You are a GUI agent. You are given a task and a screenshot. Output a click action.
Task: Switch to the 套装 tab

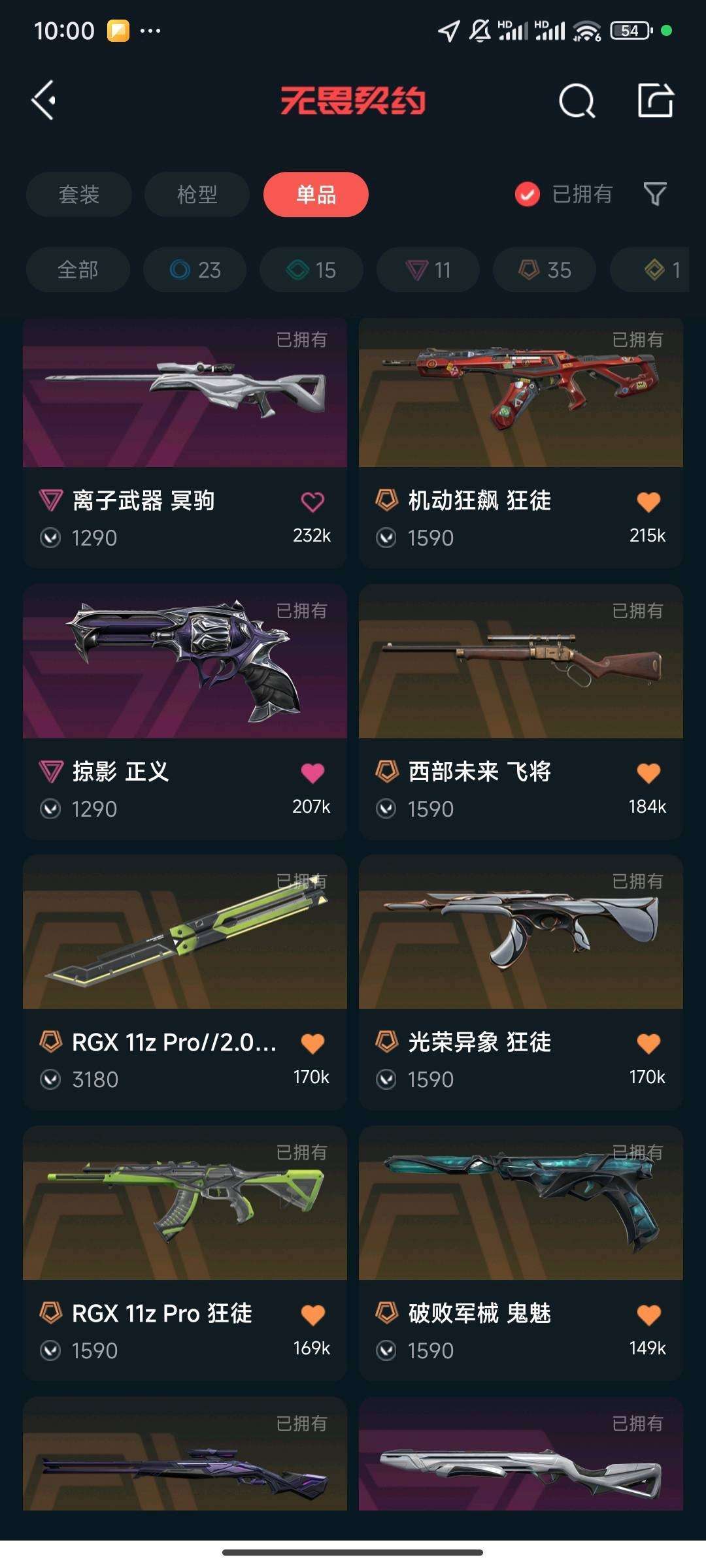click(x=79, y=194)
